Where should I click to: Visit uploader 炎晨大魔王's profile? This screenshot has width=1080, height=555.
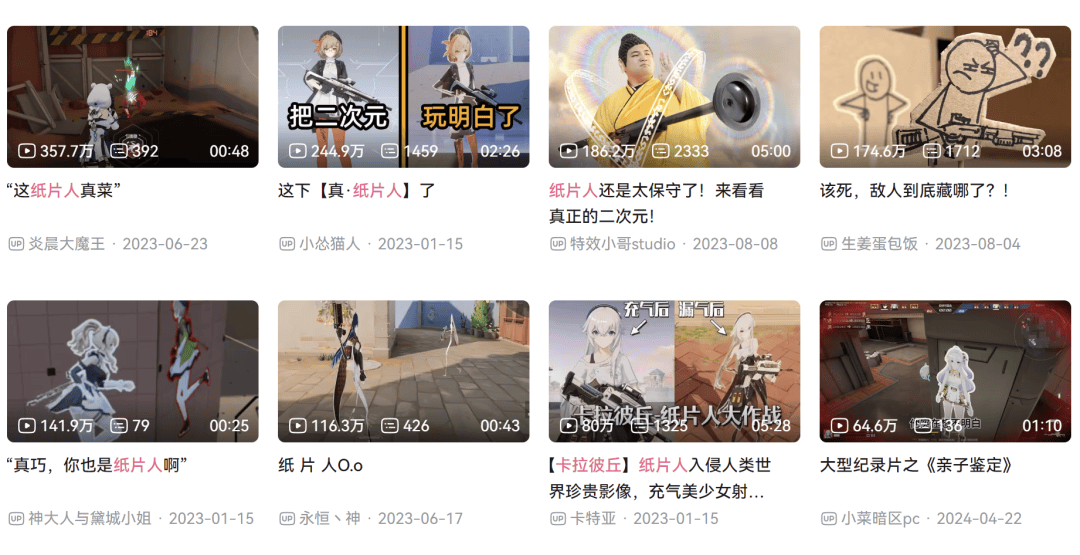(66, 244)
